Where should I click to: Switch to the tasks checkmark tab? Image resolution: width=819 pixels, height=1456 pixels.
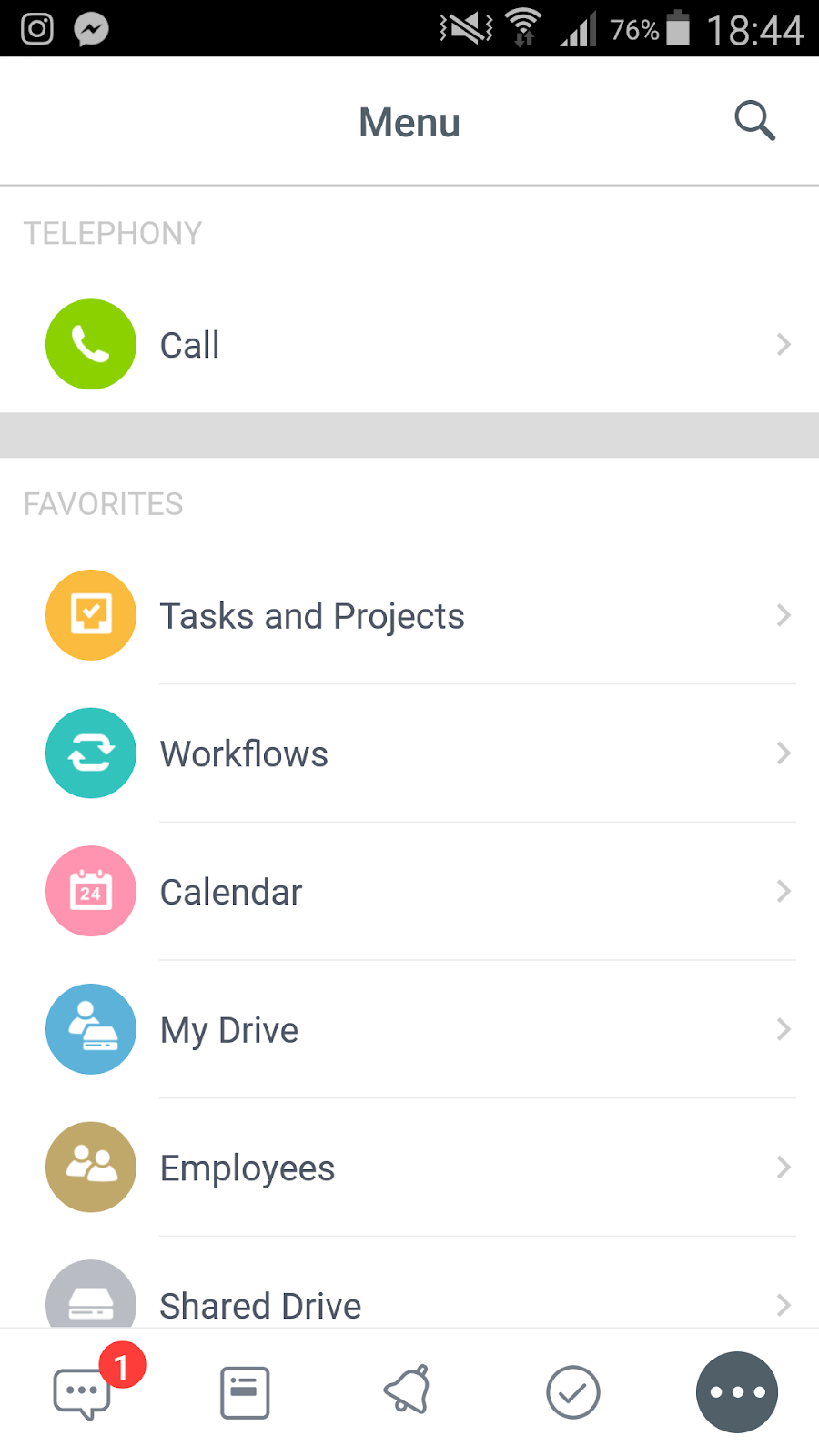pos(573,1392)
